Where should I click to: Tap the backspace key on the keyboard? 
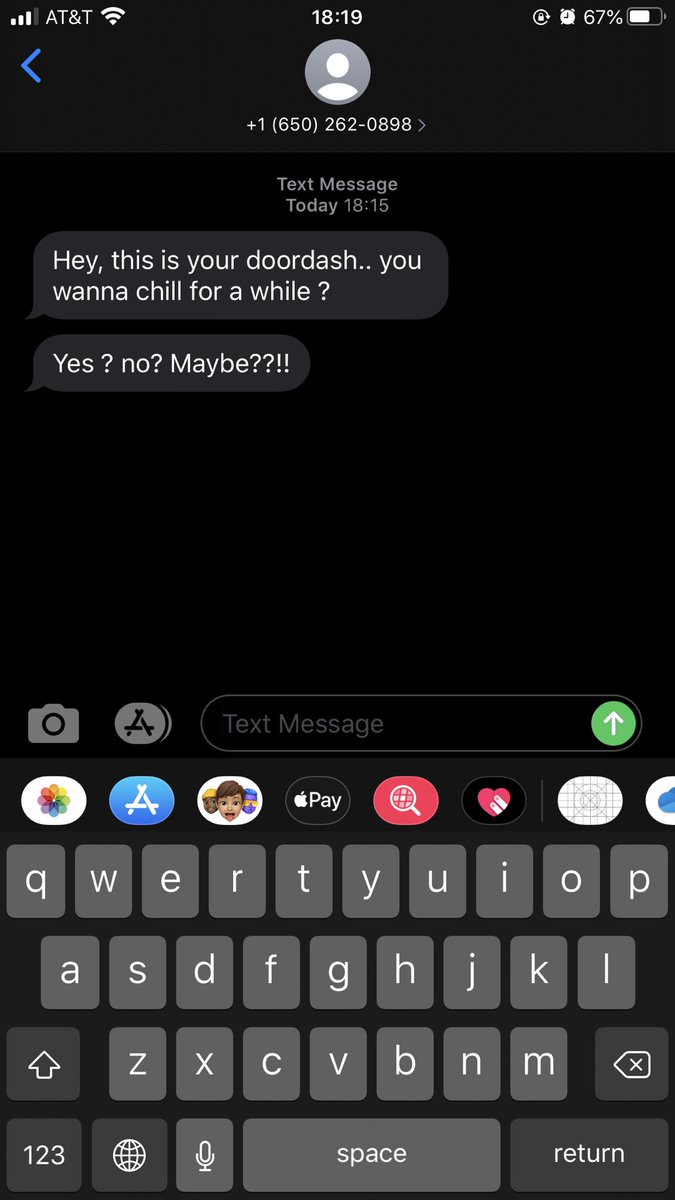pyautogui.click(x=631, y=1065)
